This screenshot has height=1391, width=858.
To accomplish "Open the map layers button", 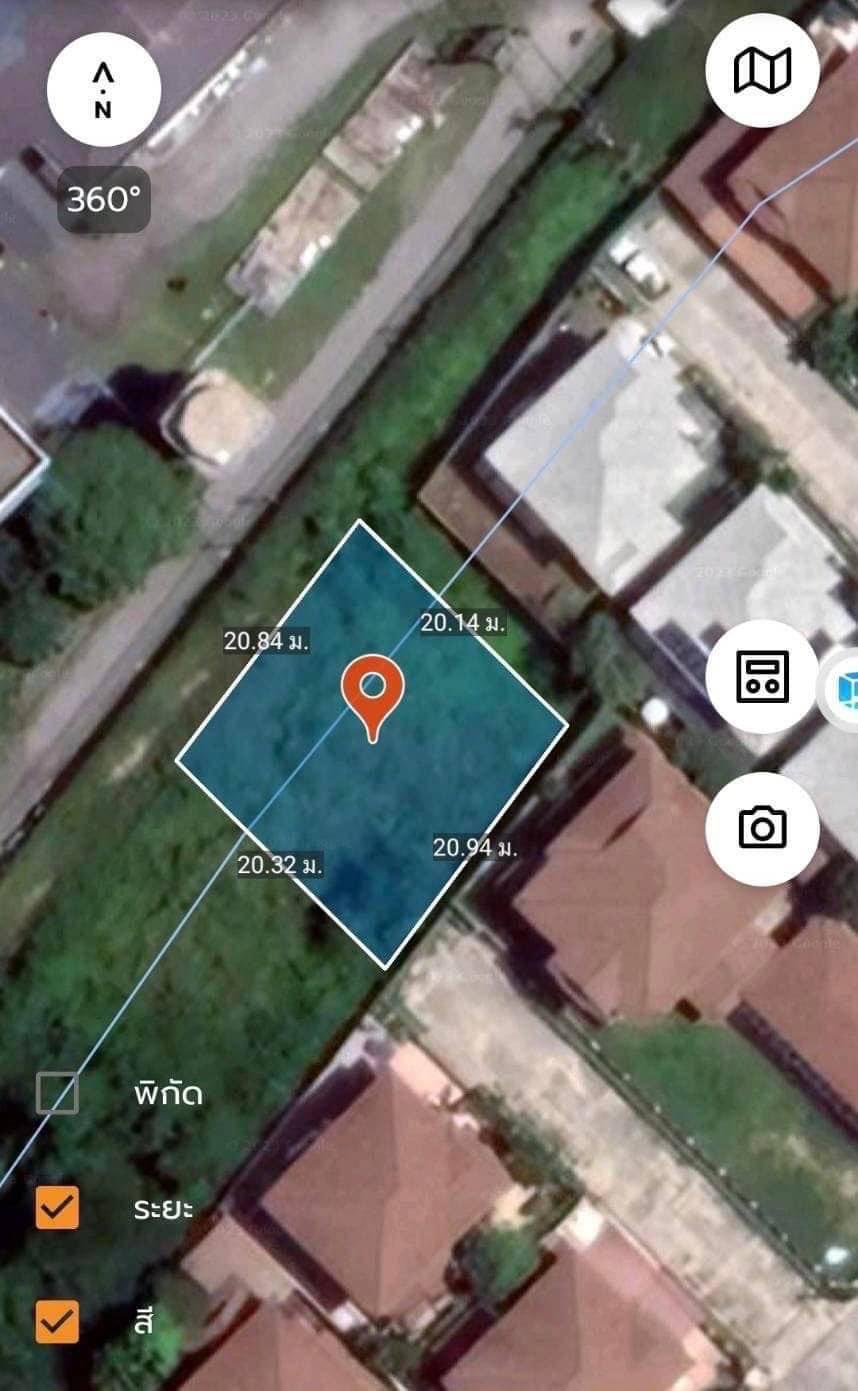I will tap(762, 70).
